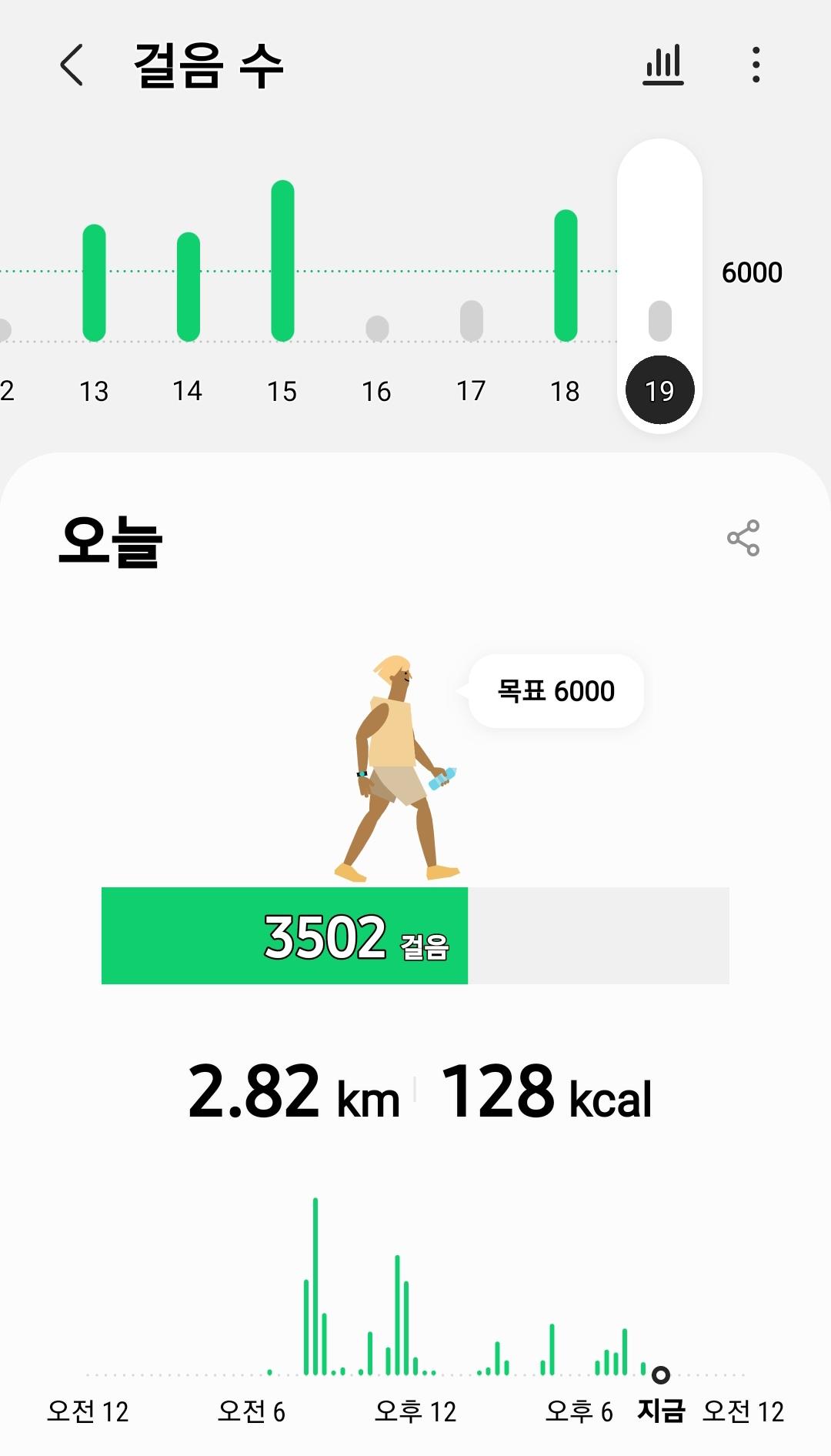Open the more options menu
The height and width of the screenshot is (1456, 831).
[756, 65]
